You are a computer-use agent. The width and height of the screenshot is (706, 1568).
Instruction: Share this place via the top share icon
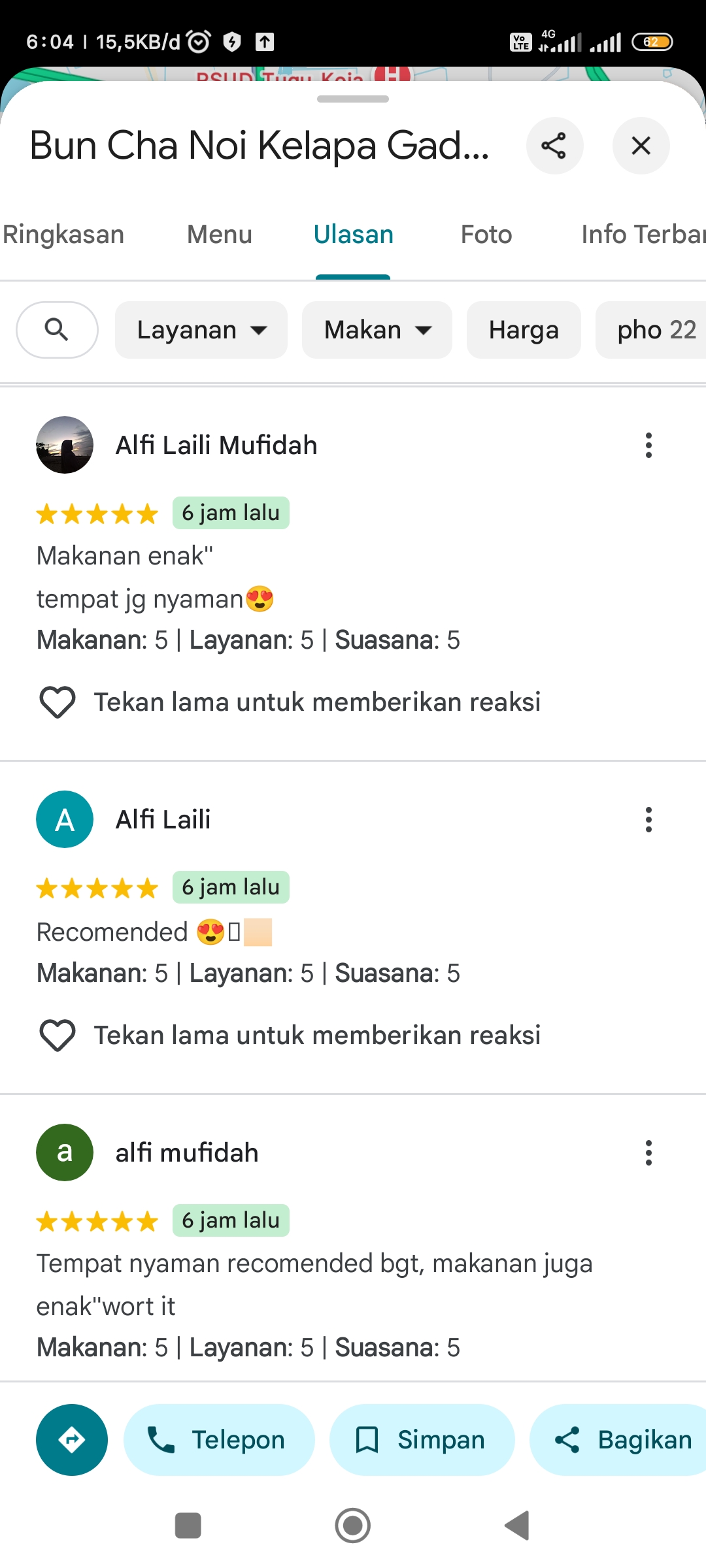pyautogui.click(x=554, y=146)
